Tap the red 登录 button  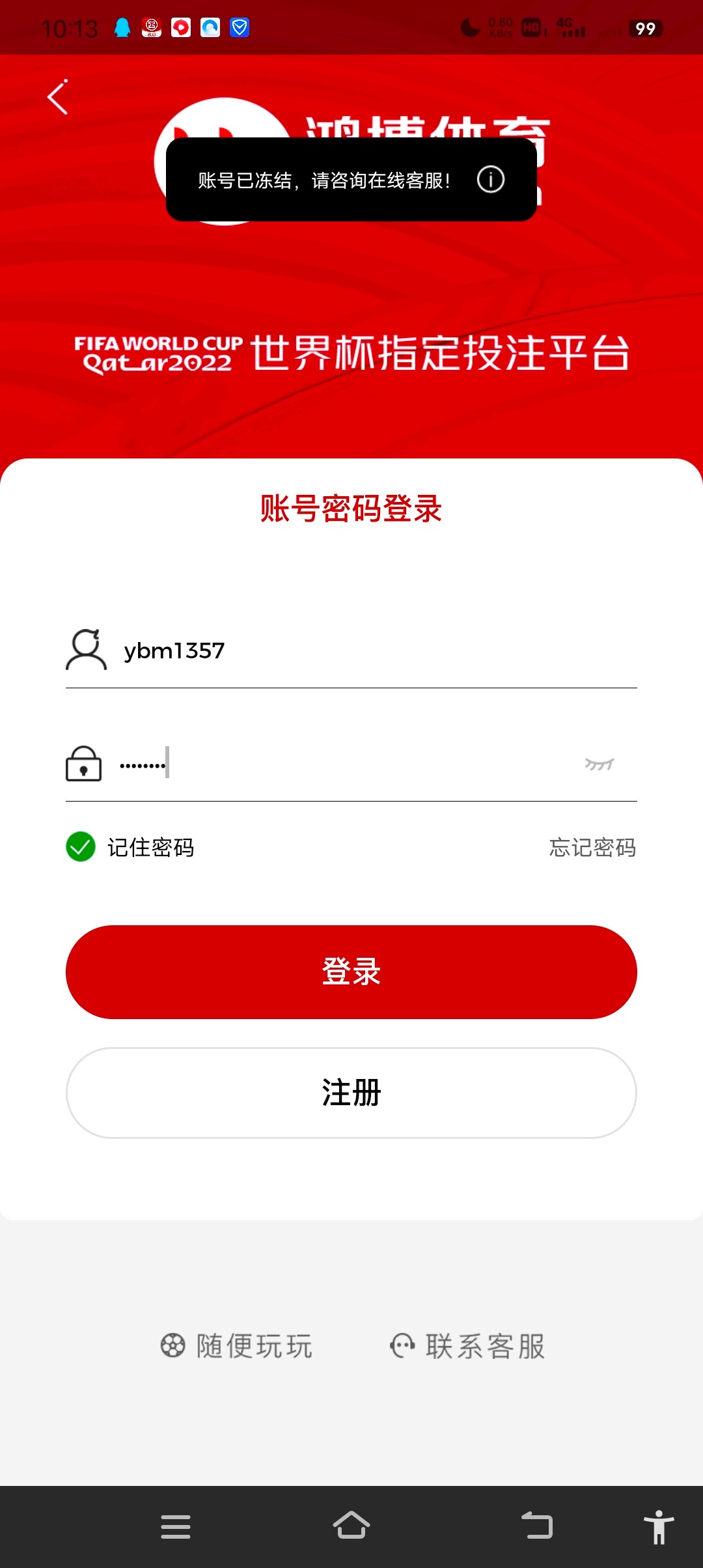point(351,972)
